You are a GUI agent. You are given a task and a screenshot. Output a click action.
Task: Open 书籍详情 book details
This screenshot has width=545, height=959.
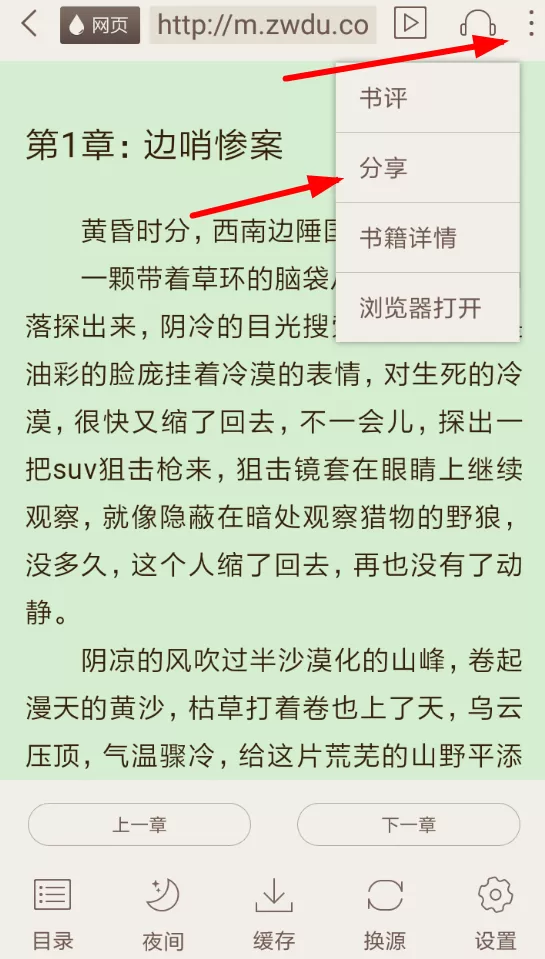(428, 237)
